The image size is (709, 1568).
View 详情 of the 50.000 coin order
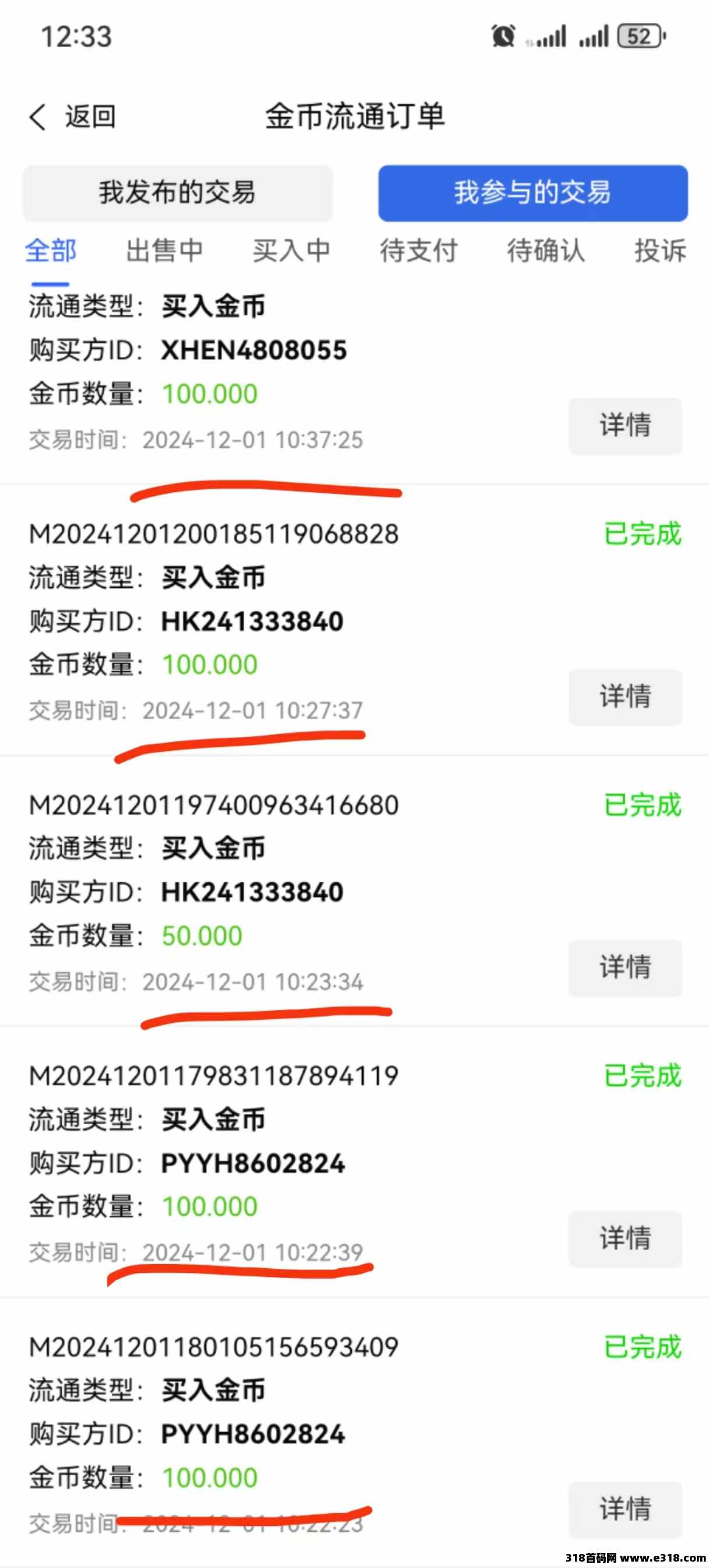coord(625,967)
